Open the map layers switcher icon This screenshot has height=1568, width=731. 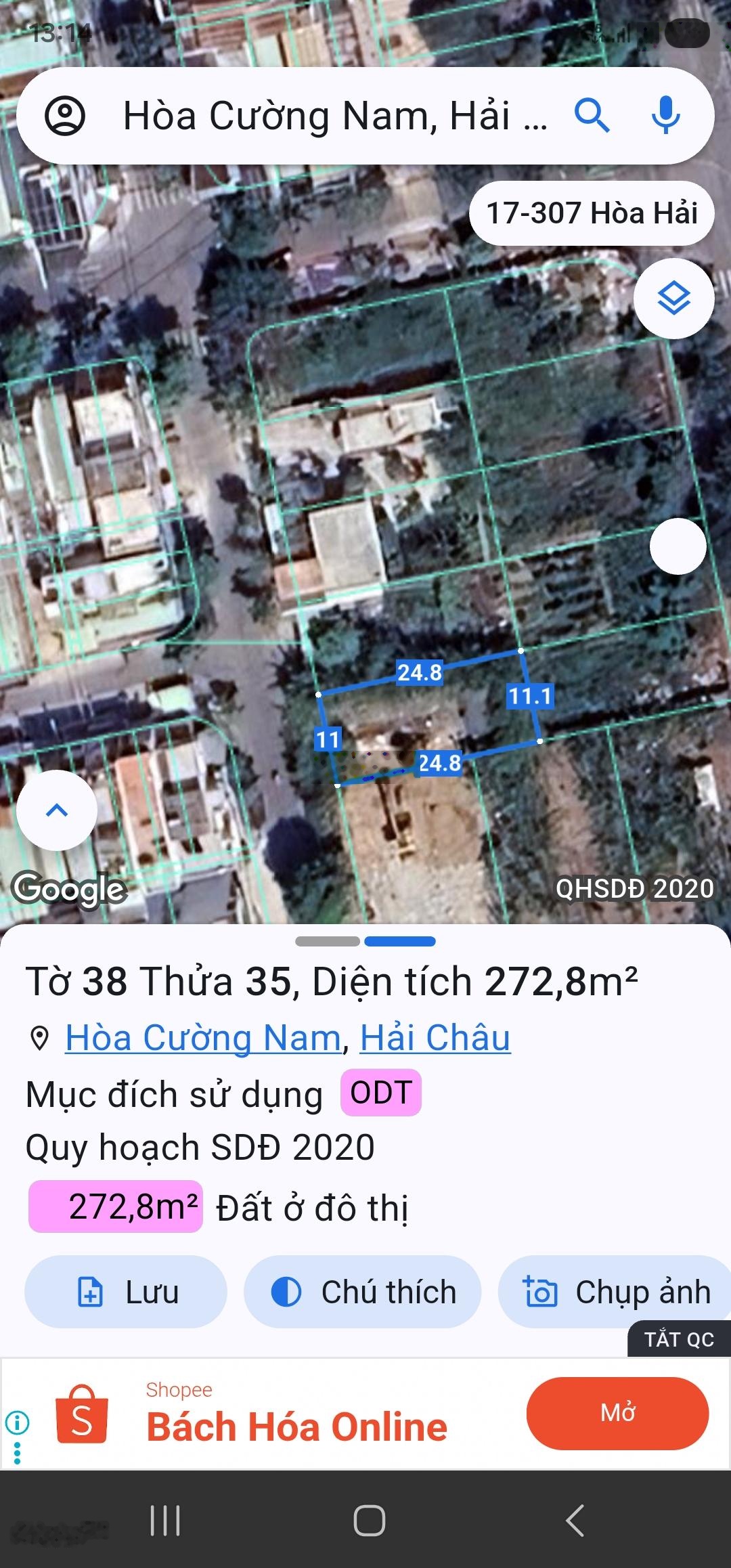(675, 298)
